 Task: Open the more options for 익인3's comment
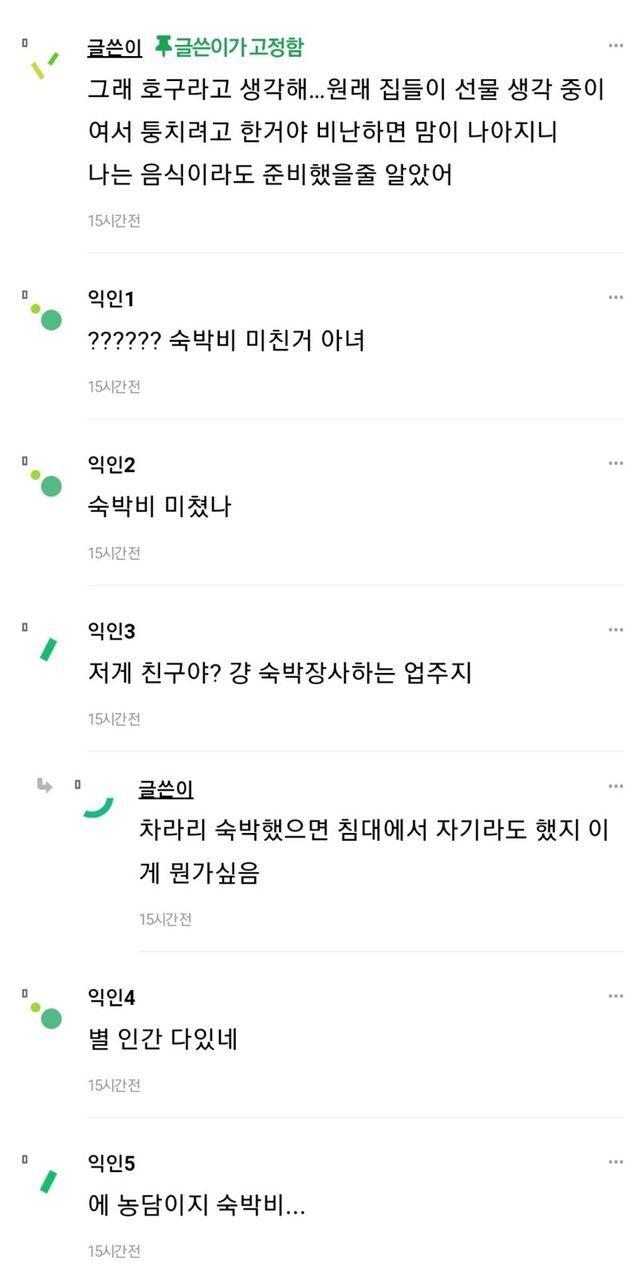pyautogui.click(x=616, y=629)
